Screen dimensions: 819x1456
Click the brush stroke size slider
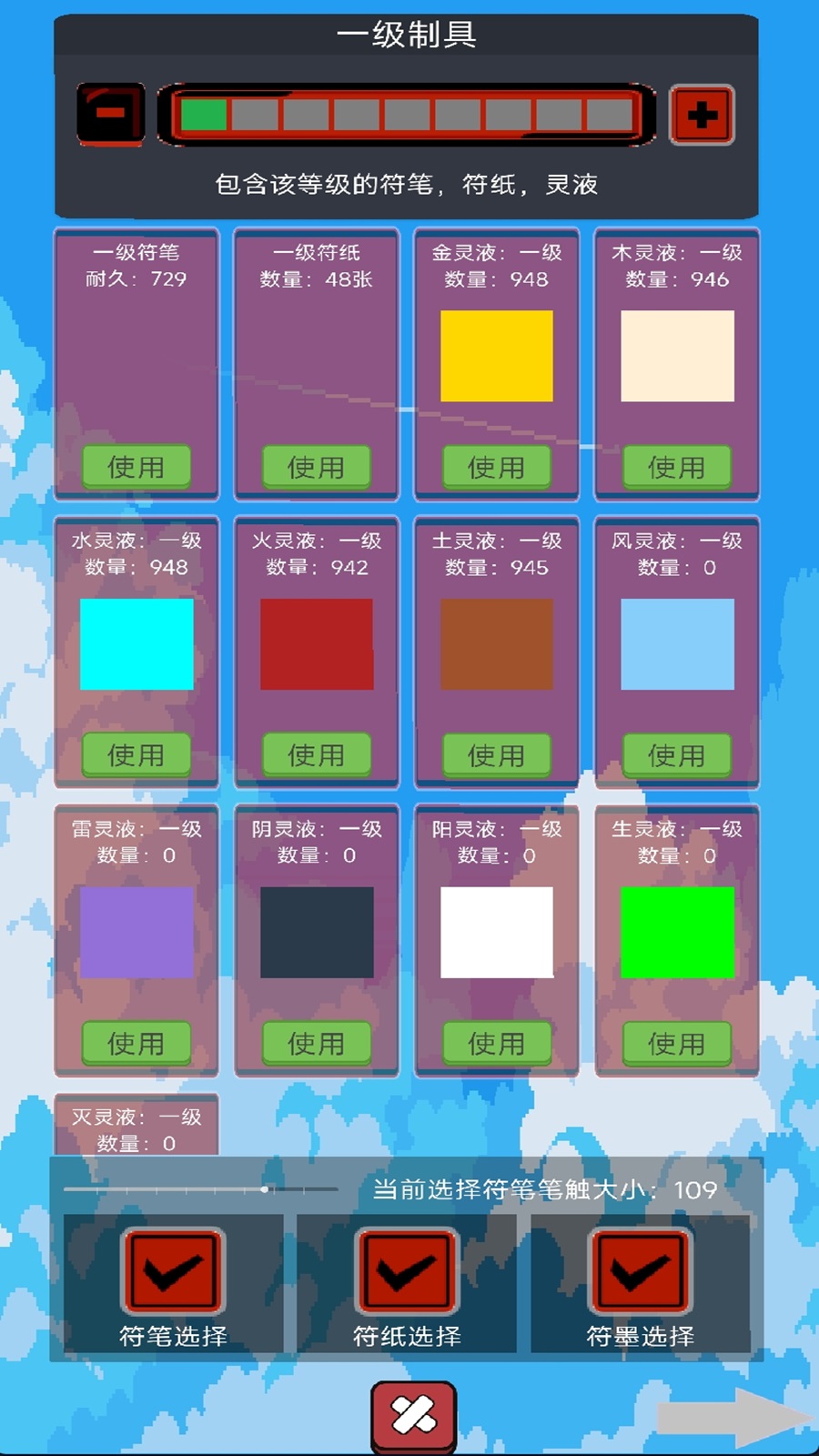point(265,1188)
